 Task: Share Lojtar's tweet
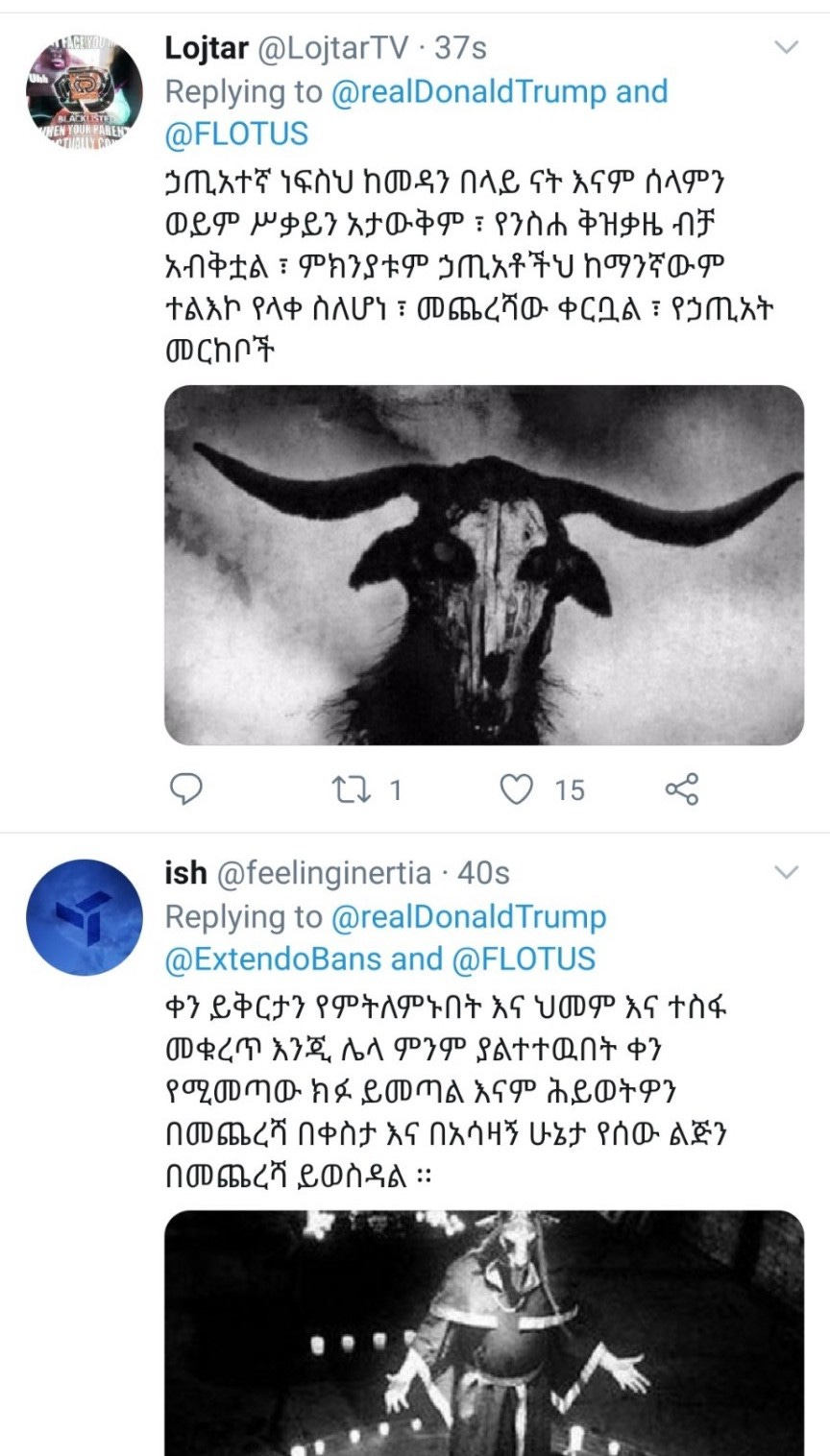681,789
